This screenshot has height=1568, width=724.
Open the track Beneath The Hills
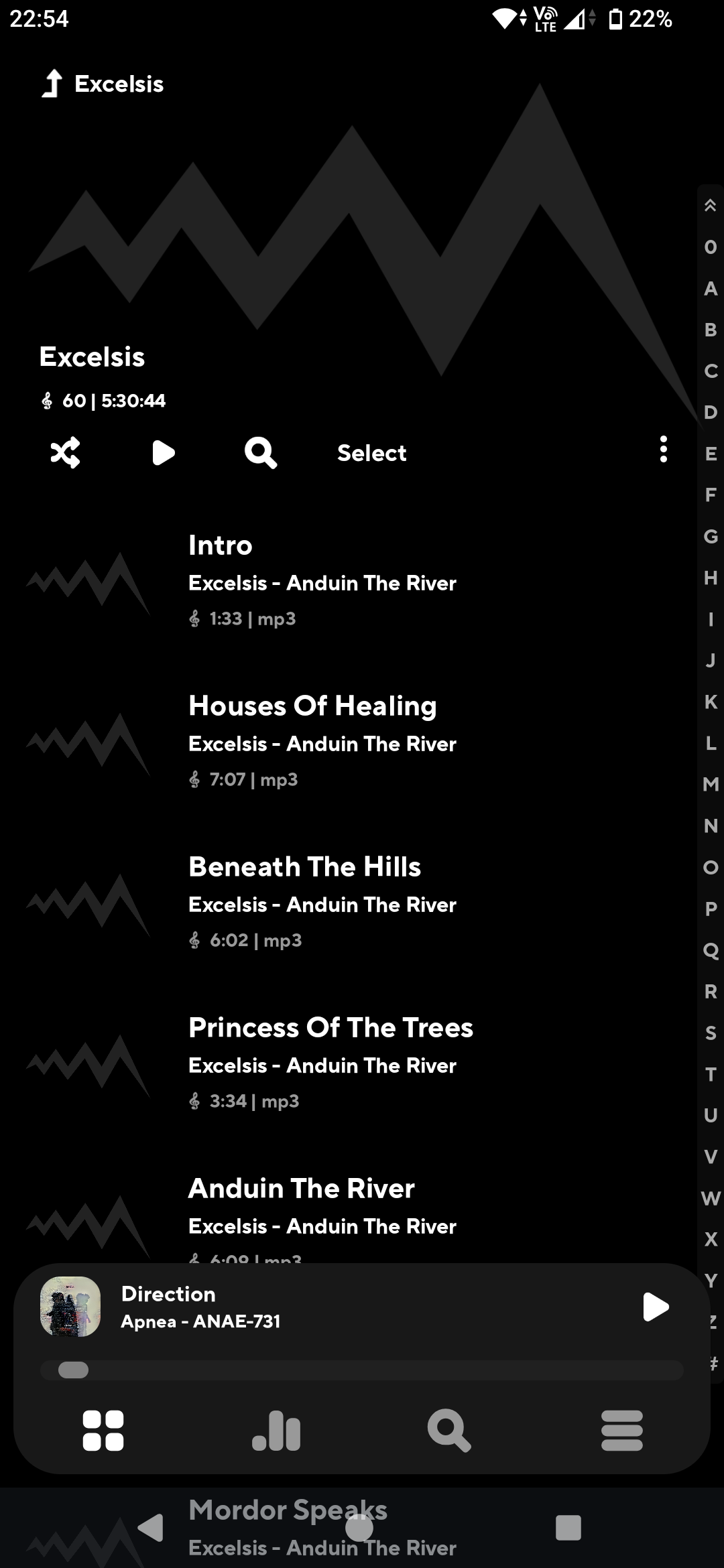pos(322,902)
